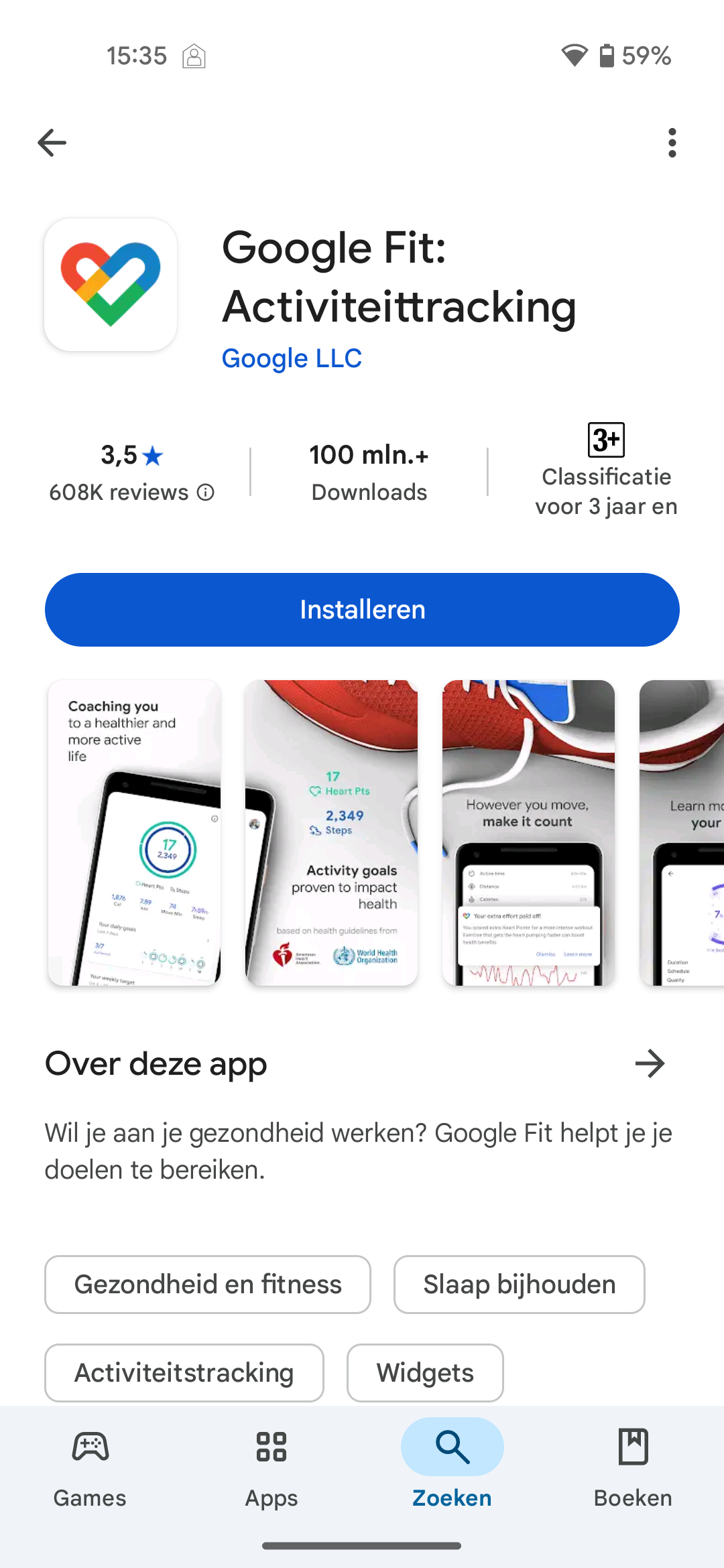Switch to the Games tab

pyautogui.click(x=90, y=1467)
